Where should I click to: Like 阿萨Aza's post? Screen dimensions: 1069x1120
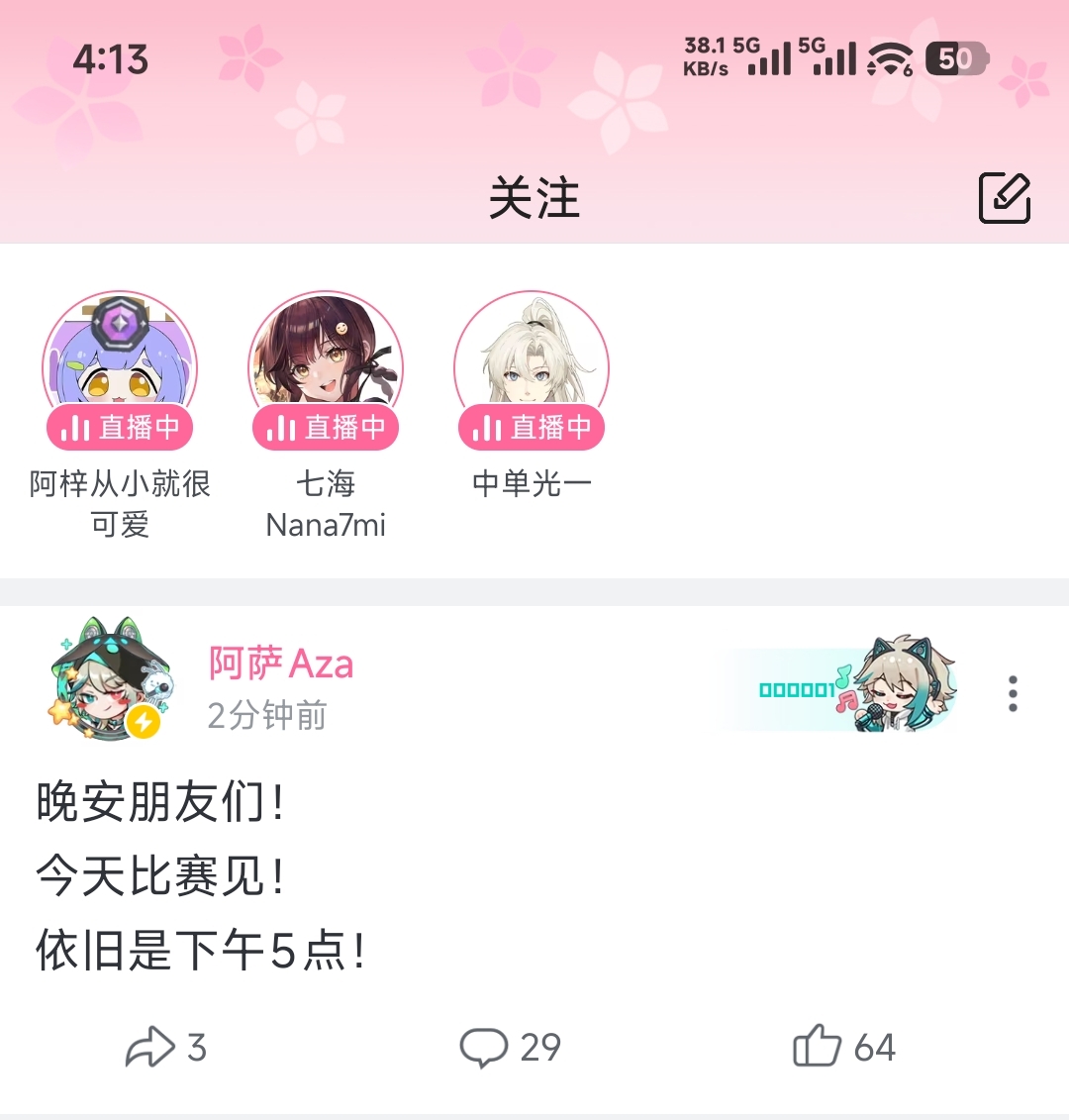(x=844, y=1046)
